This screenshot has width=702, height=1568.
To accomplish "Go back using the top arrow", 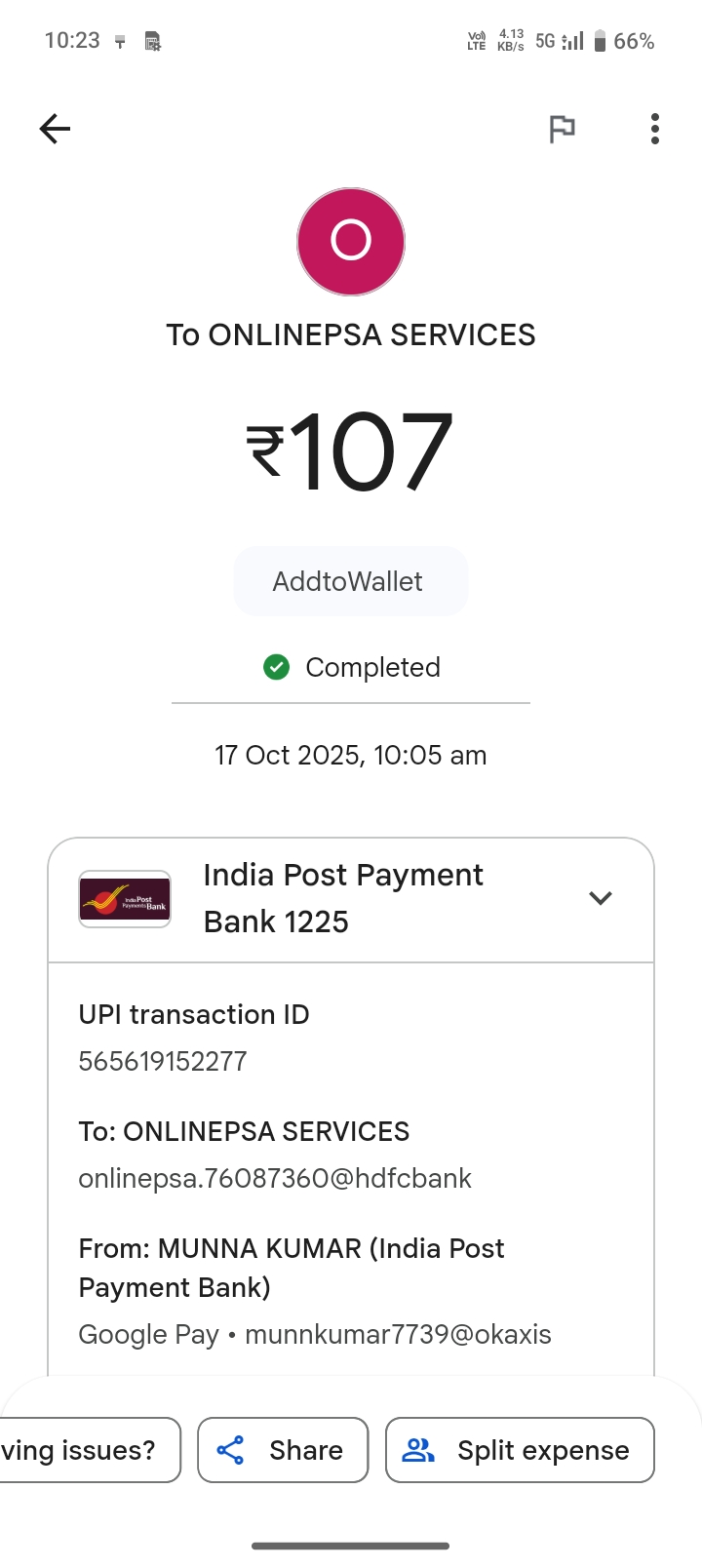I will 55,129.
